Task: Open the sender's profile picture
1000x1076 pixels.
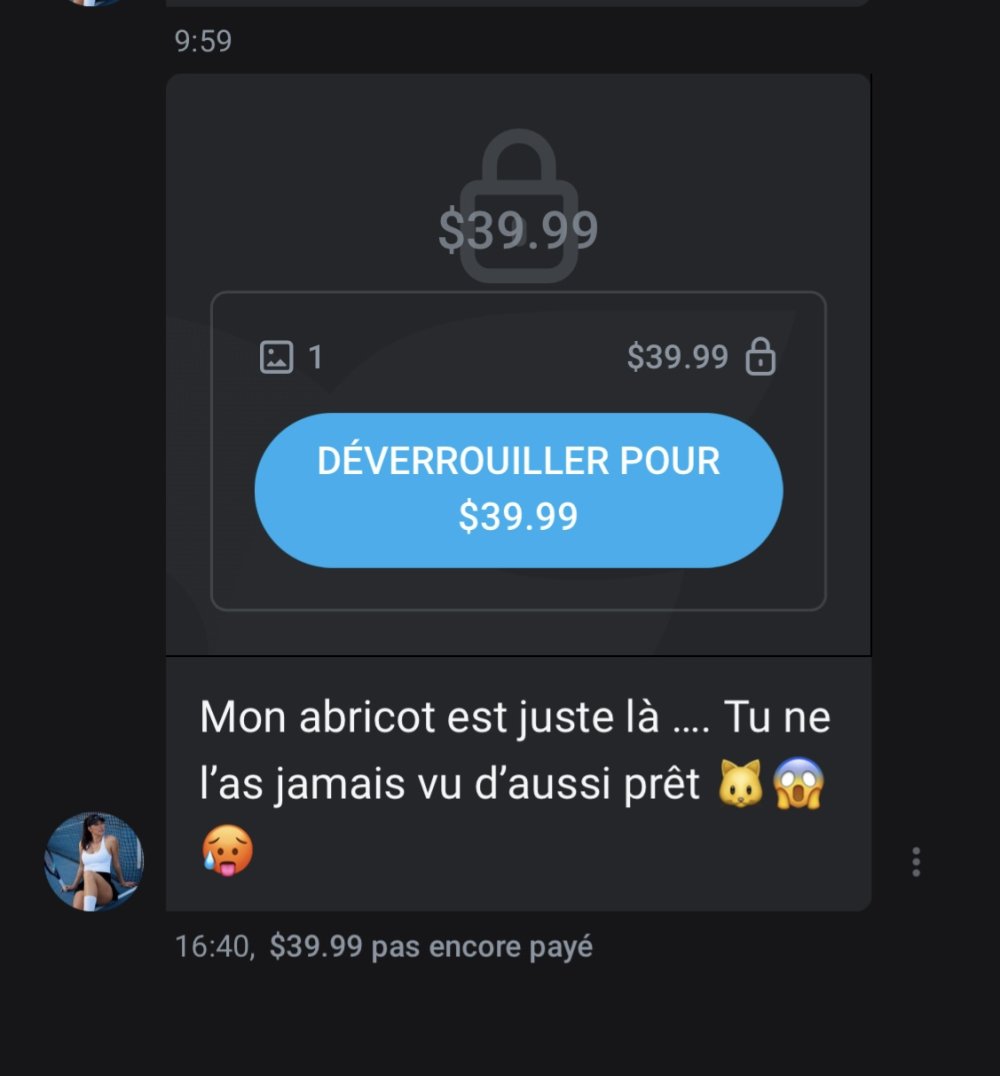Action: coord(94,861)
